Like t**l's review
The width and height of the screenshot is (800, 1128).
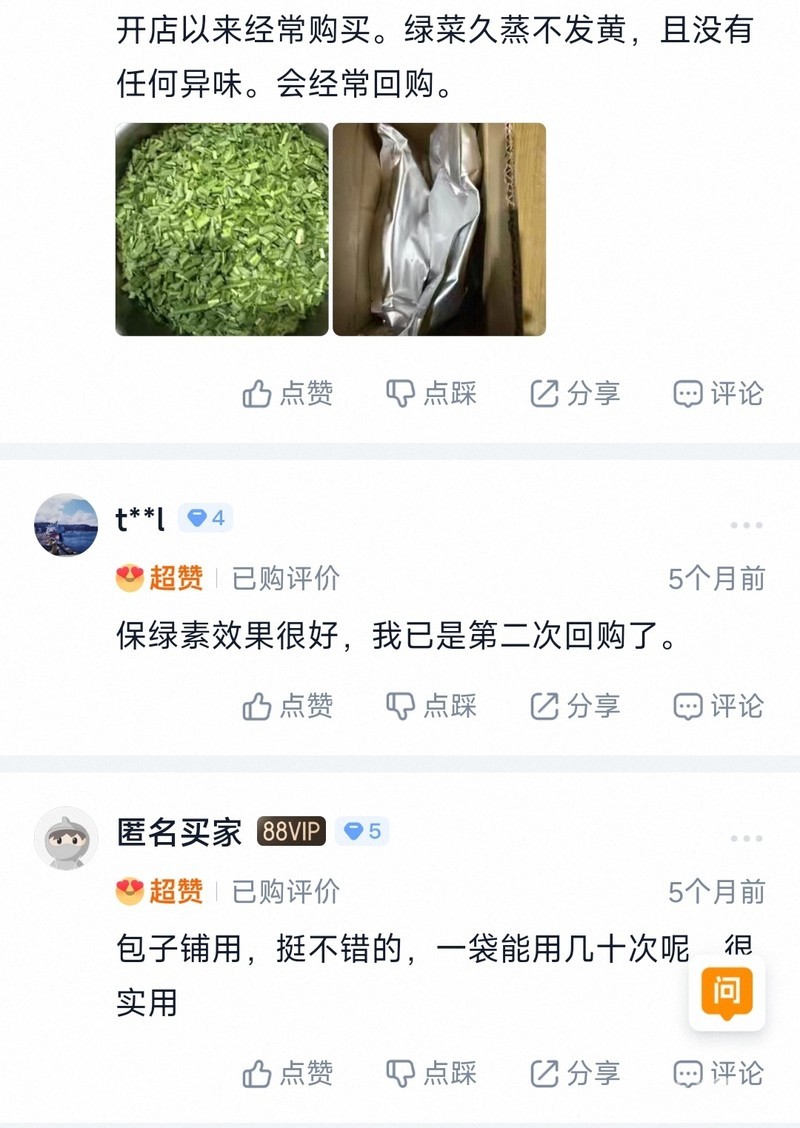(x=288, y=707)
